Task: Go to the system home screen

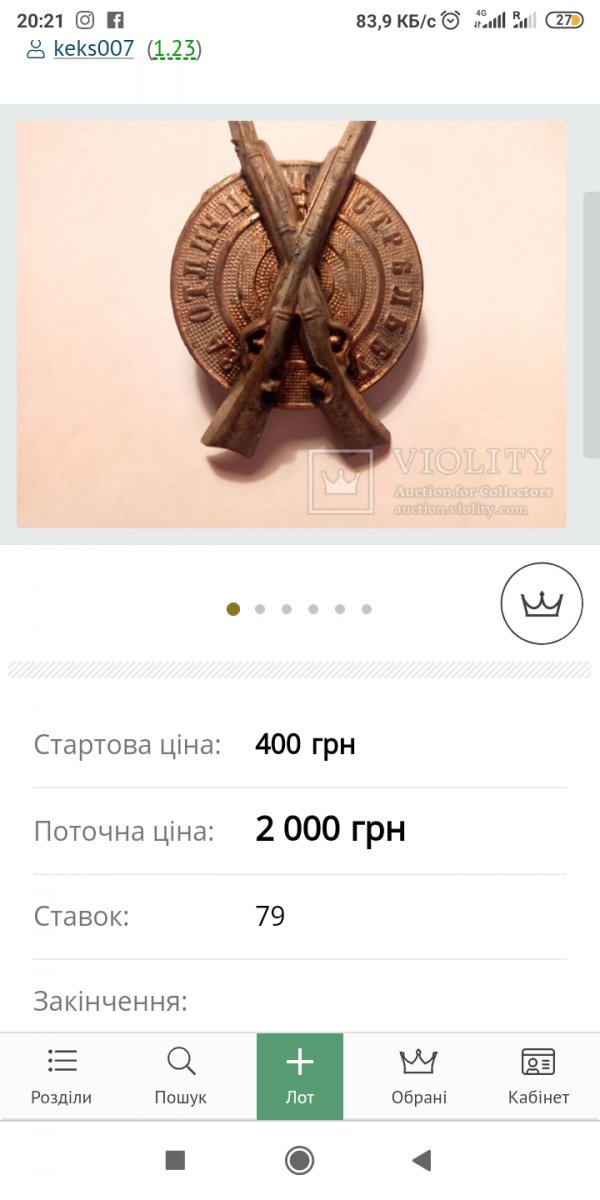Action: tap(299, 1160)
